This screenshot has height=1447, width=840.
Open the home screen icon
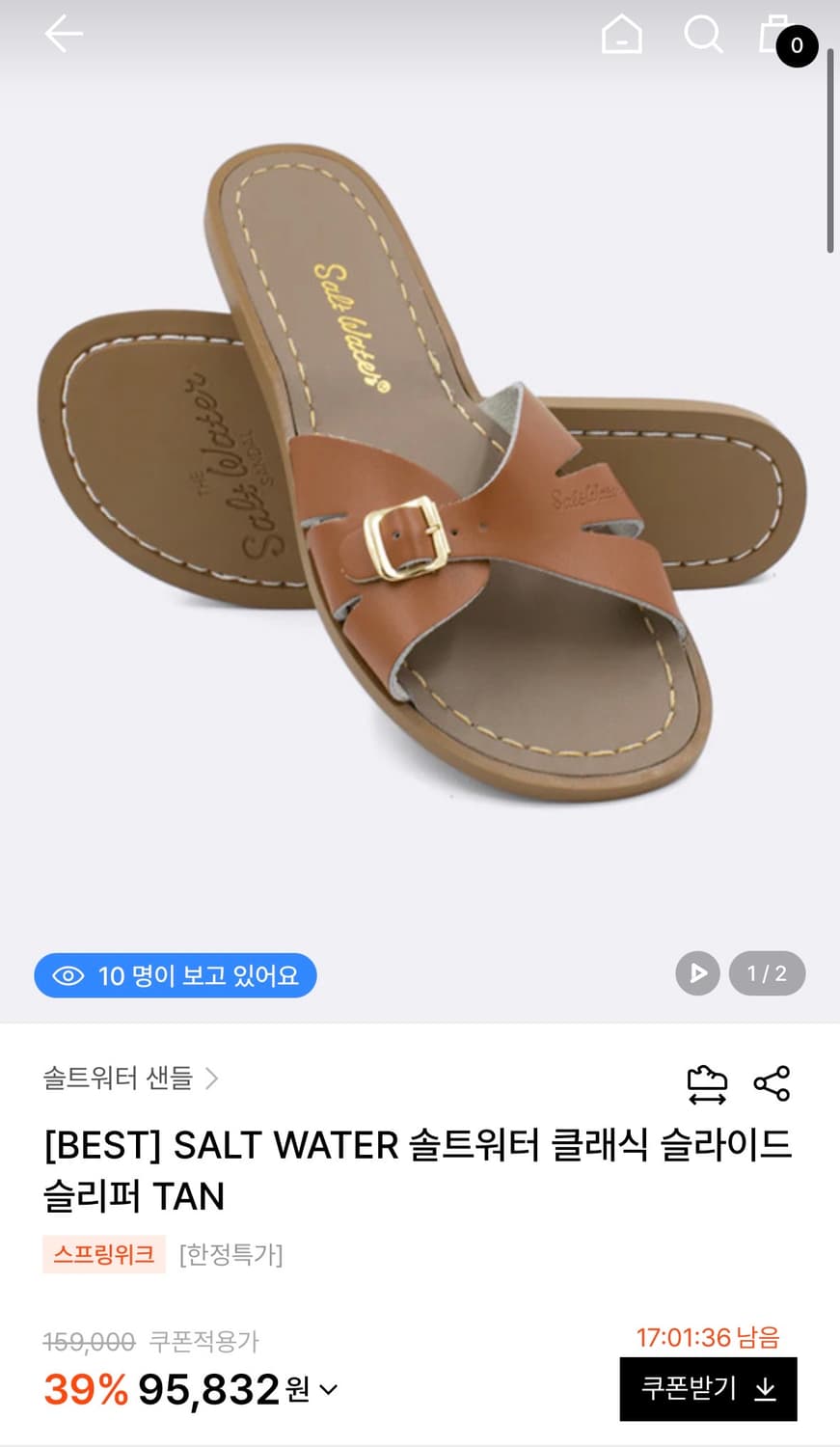pyautogui.click(x=621, y=34)
